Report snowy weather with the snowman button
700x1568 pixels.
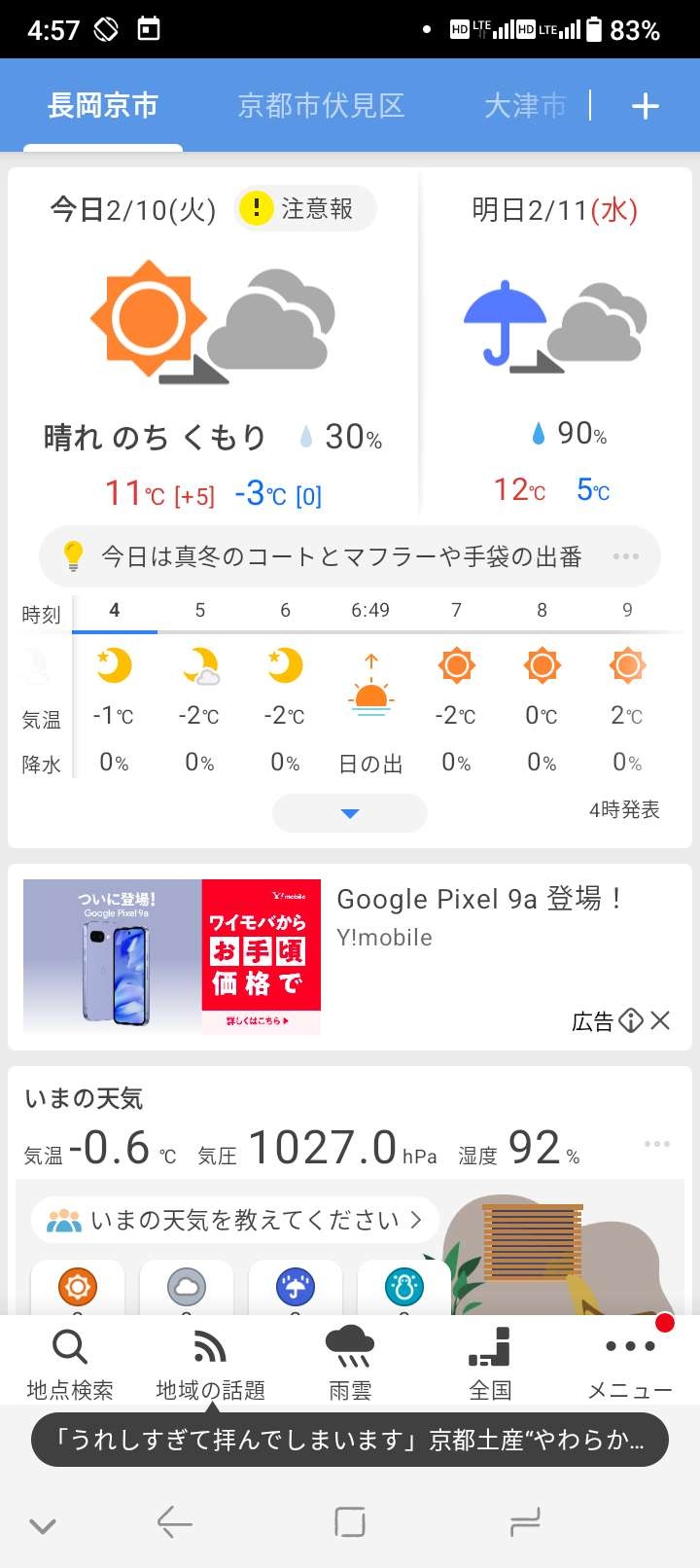404,1287
